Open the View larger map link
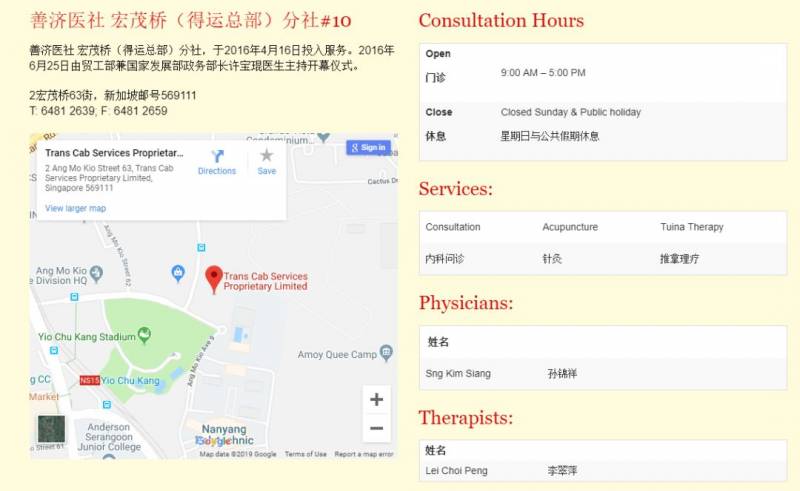800x491 pixels. tap(75, 208)
